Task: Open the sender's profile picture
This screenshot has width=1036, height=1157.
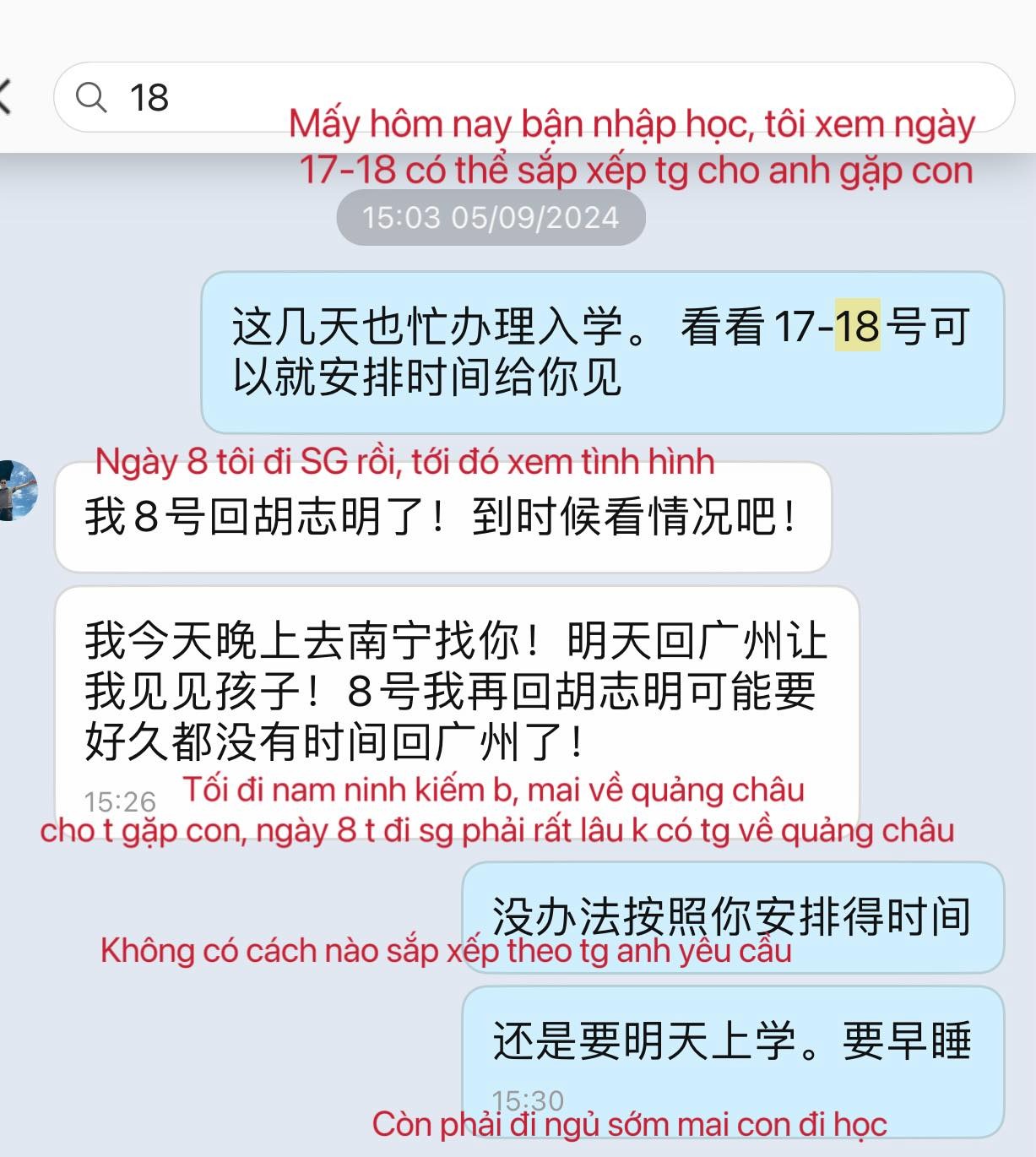Action: point(17,491)
